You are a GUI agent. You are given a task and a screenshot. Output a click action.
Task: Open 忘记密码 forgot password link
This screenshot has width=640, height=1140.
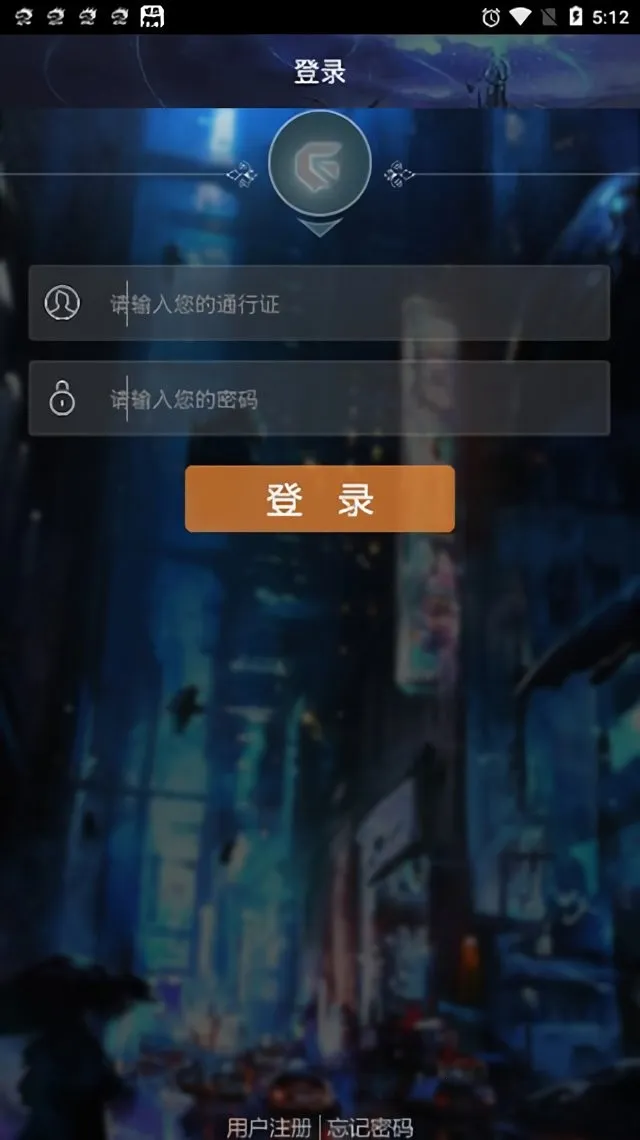point(371,1127)
